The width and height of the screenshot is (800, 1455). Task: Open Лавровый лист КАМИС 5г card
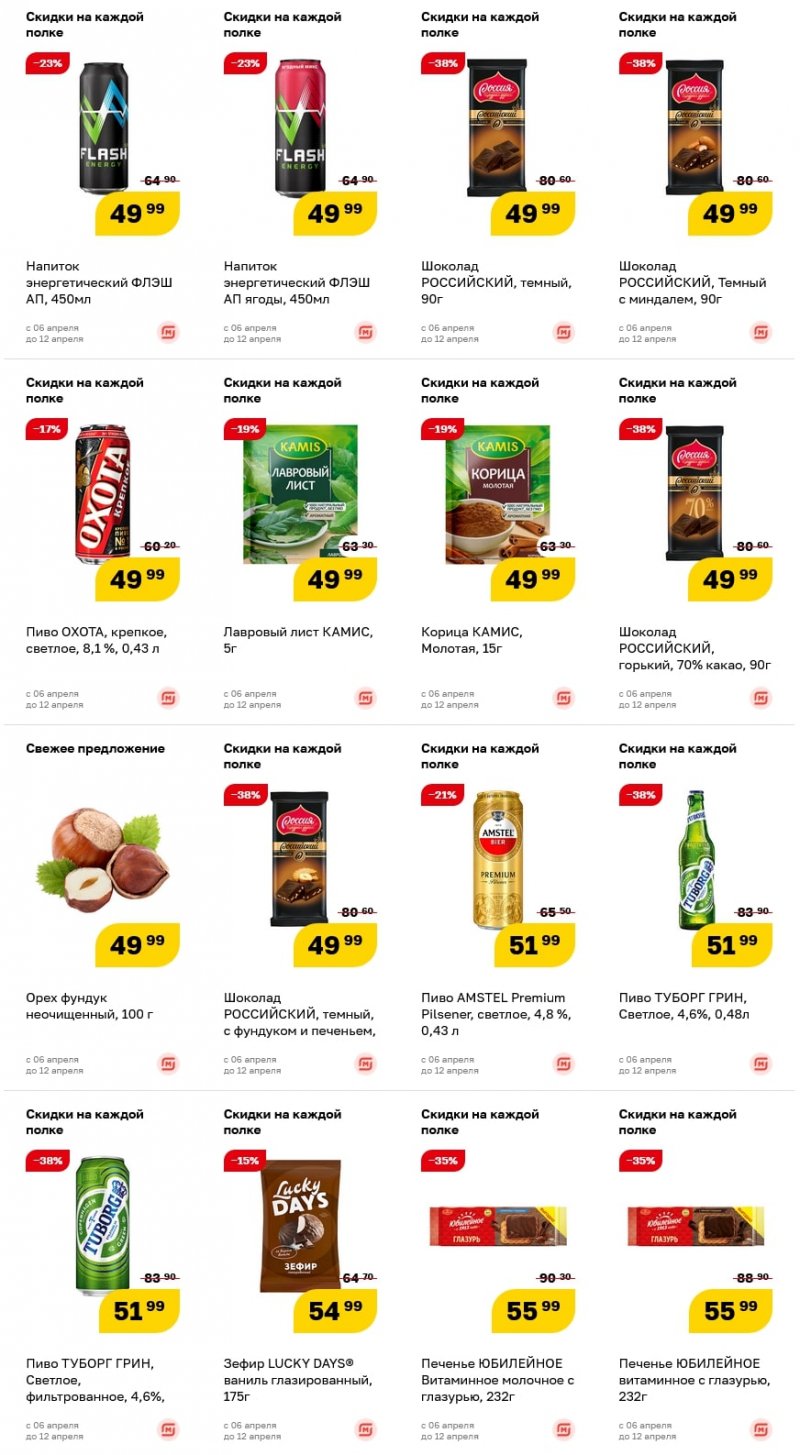tap(298, 640)
